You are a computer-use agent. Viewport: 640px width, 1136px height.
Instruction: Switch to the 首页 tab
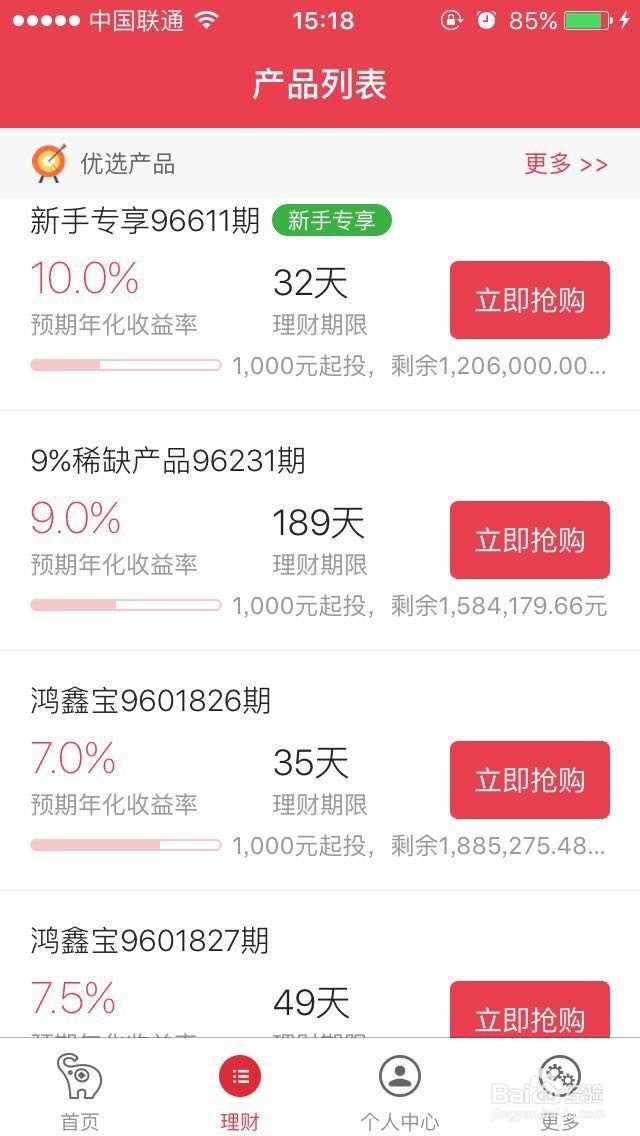(x=80, y=1090)
